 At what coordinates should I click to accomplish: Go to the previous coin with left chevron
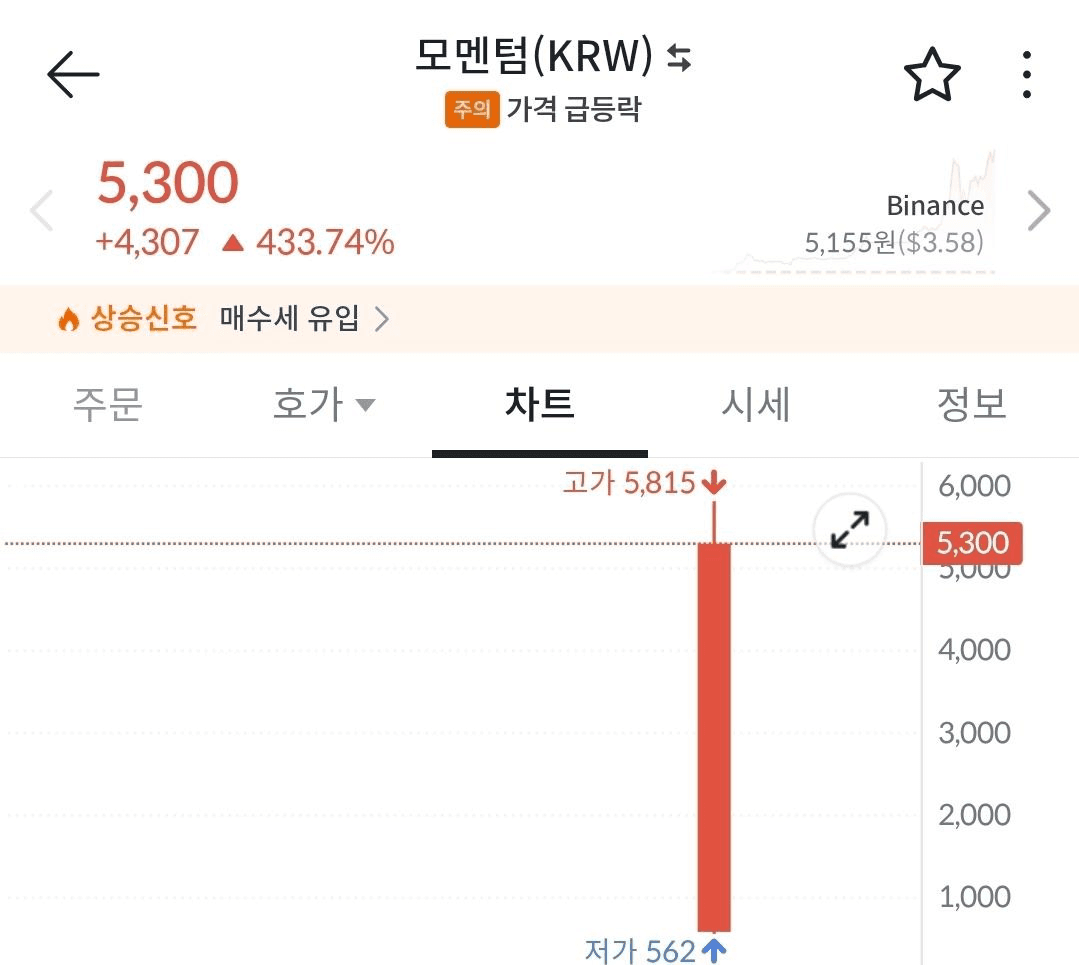(x=41, y=211)
